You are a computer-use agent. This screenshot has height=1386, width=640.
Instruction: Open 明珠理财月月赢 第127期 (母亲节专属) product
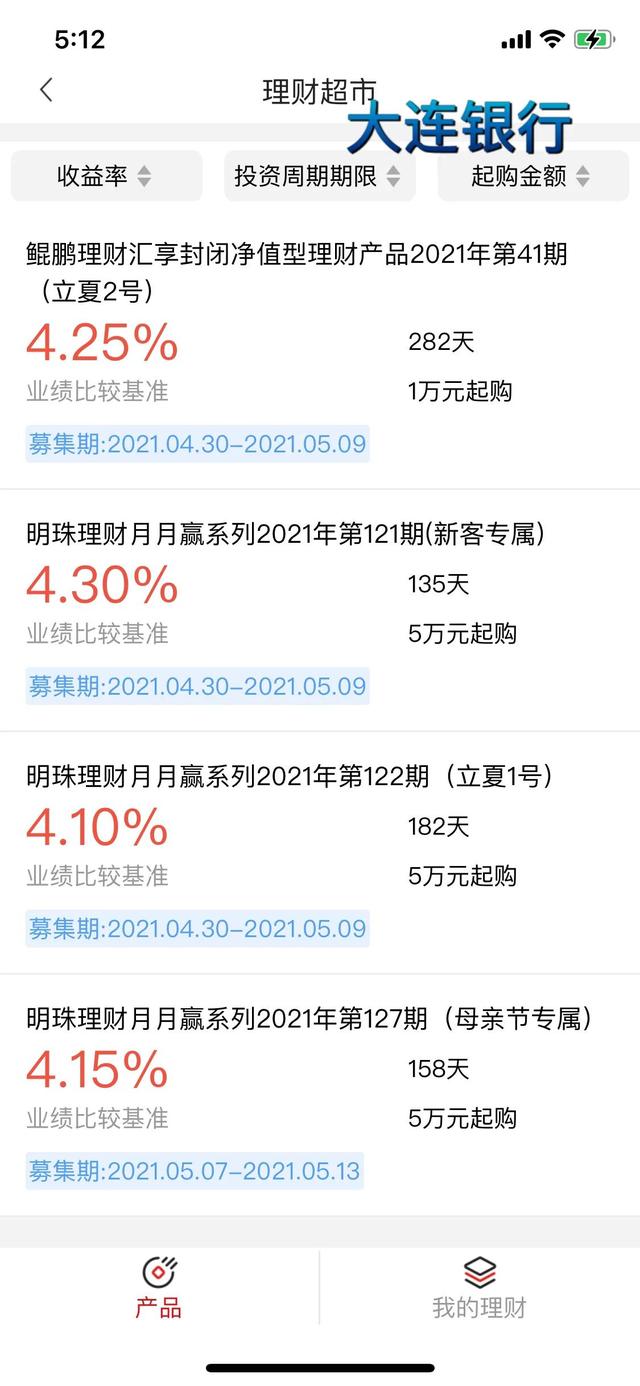(x=320, y=1095)
